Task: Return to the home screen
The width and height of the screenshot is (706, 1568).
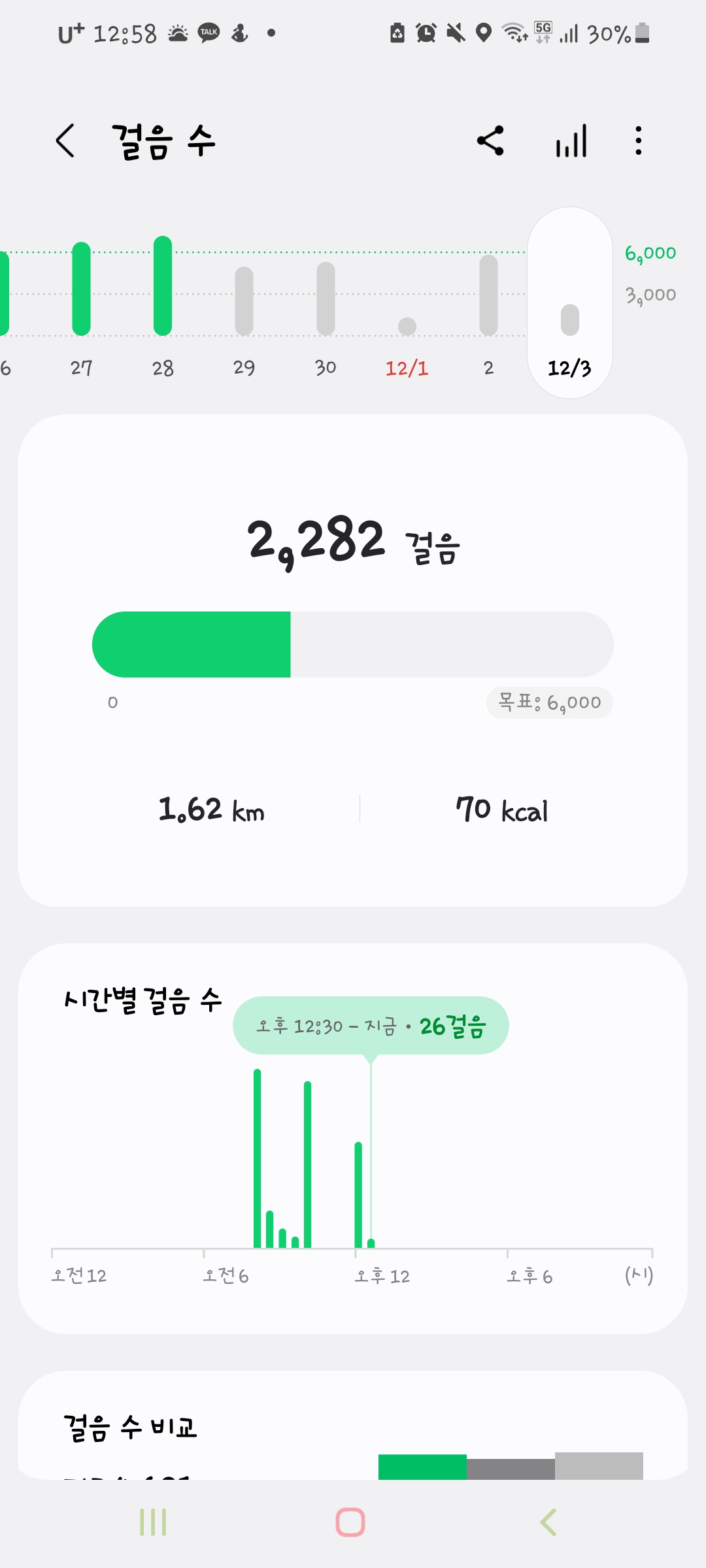Action: (350, 1522)
